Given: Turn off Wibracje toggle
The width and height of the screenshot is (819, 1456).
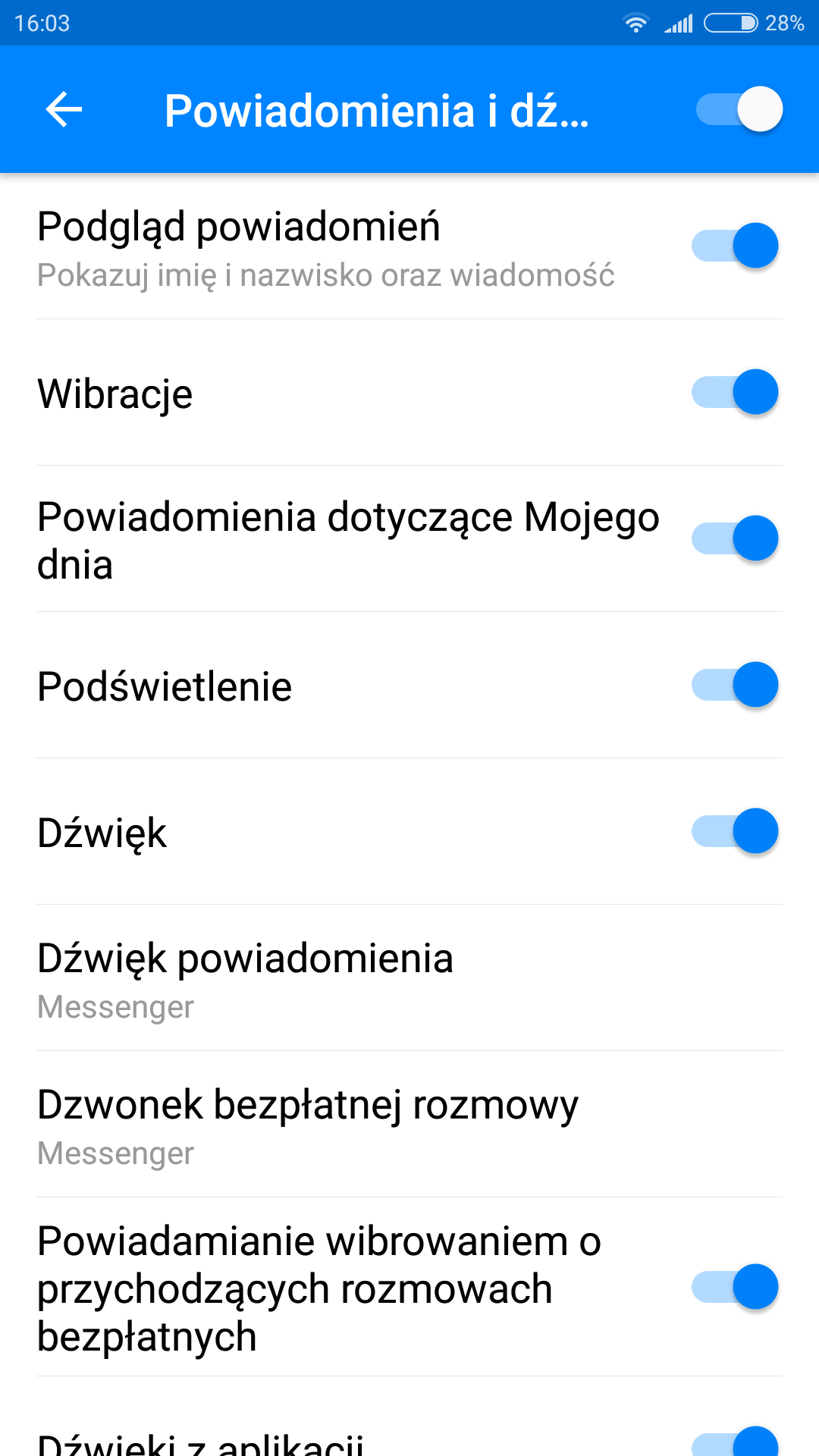Looking at the screenshot, I should [x=735, y=392].
